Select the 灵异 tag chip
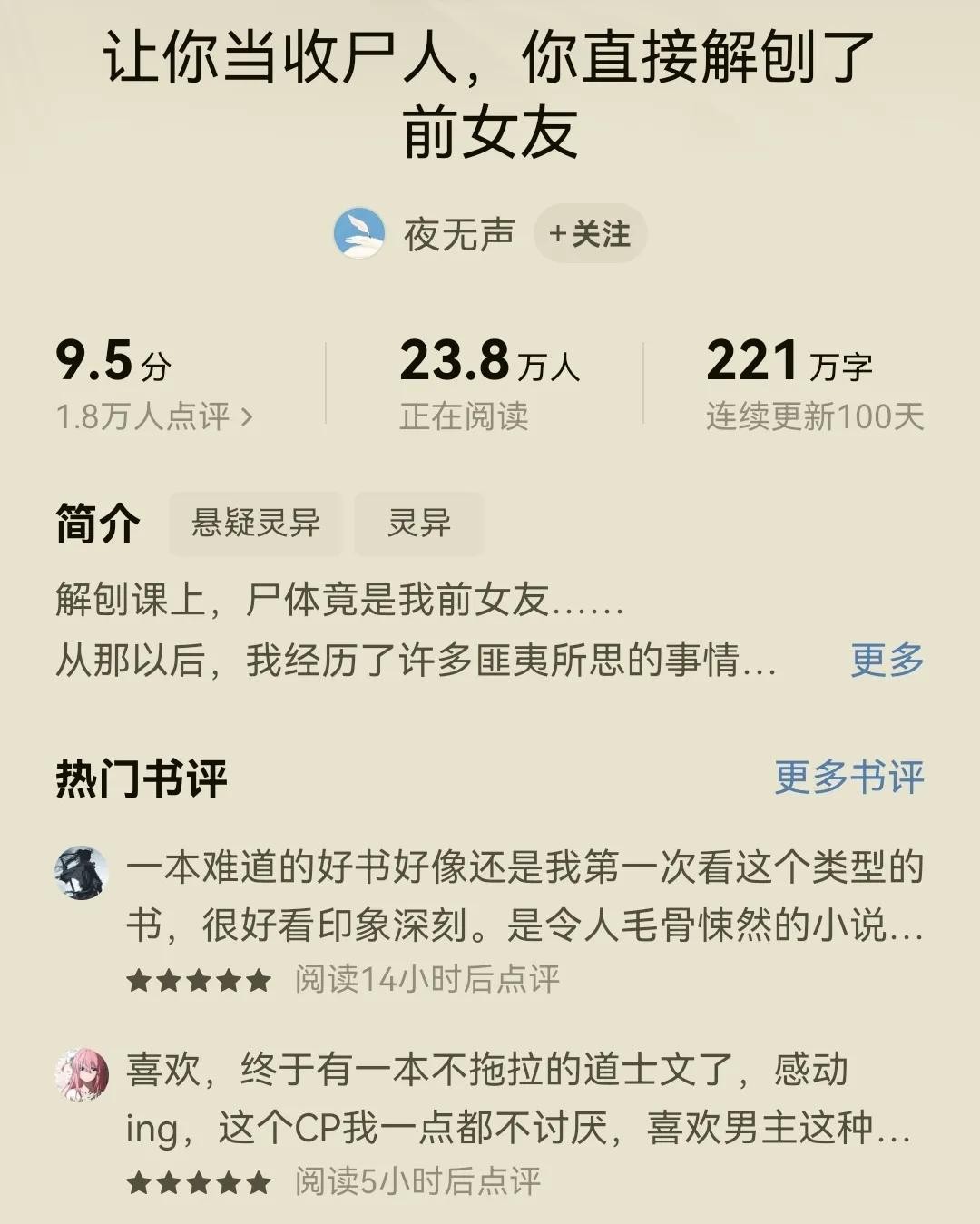980x1224 pixels. tap(418, 524)
